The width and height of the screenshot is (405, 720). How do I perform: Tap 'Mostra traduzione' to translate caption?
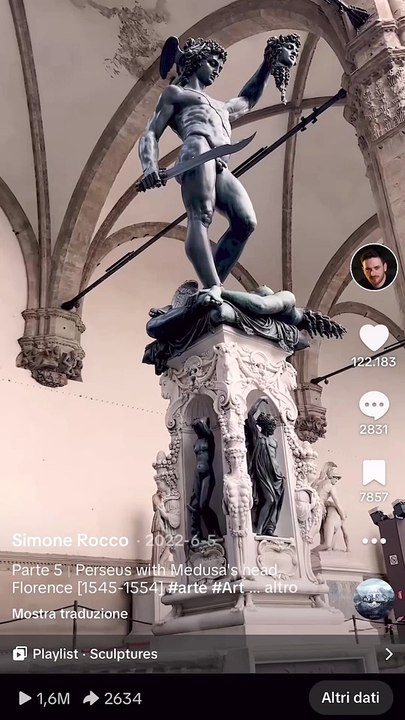pos(70,613)
